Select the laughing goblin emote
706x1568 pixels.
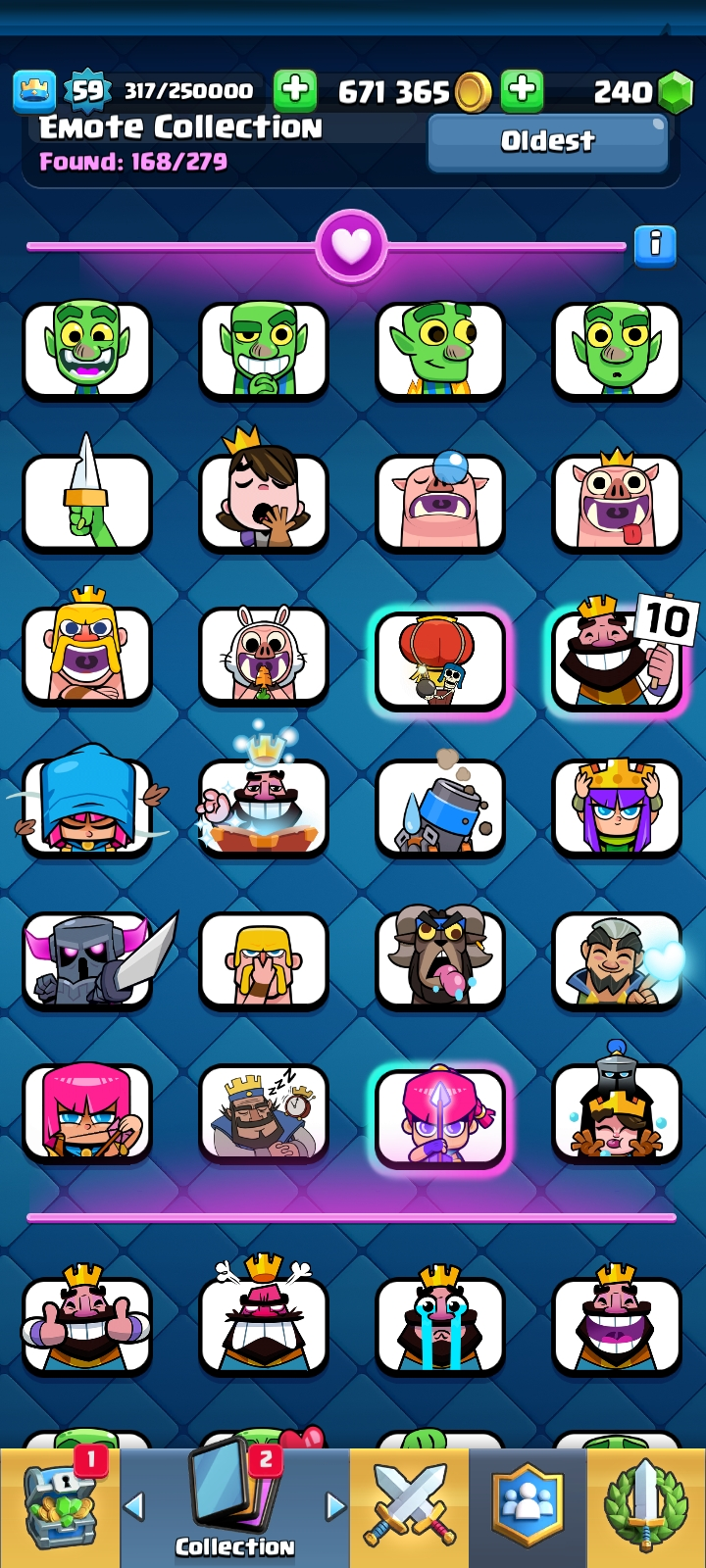[87, 349]
